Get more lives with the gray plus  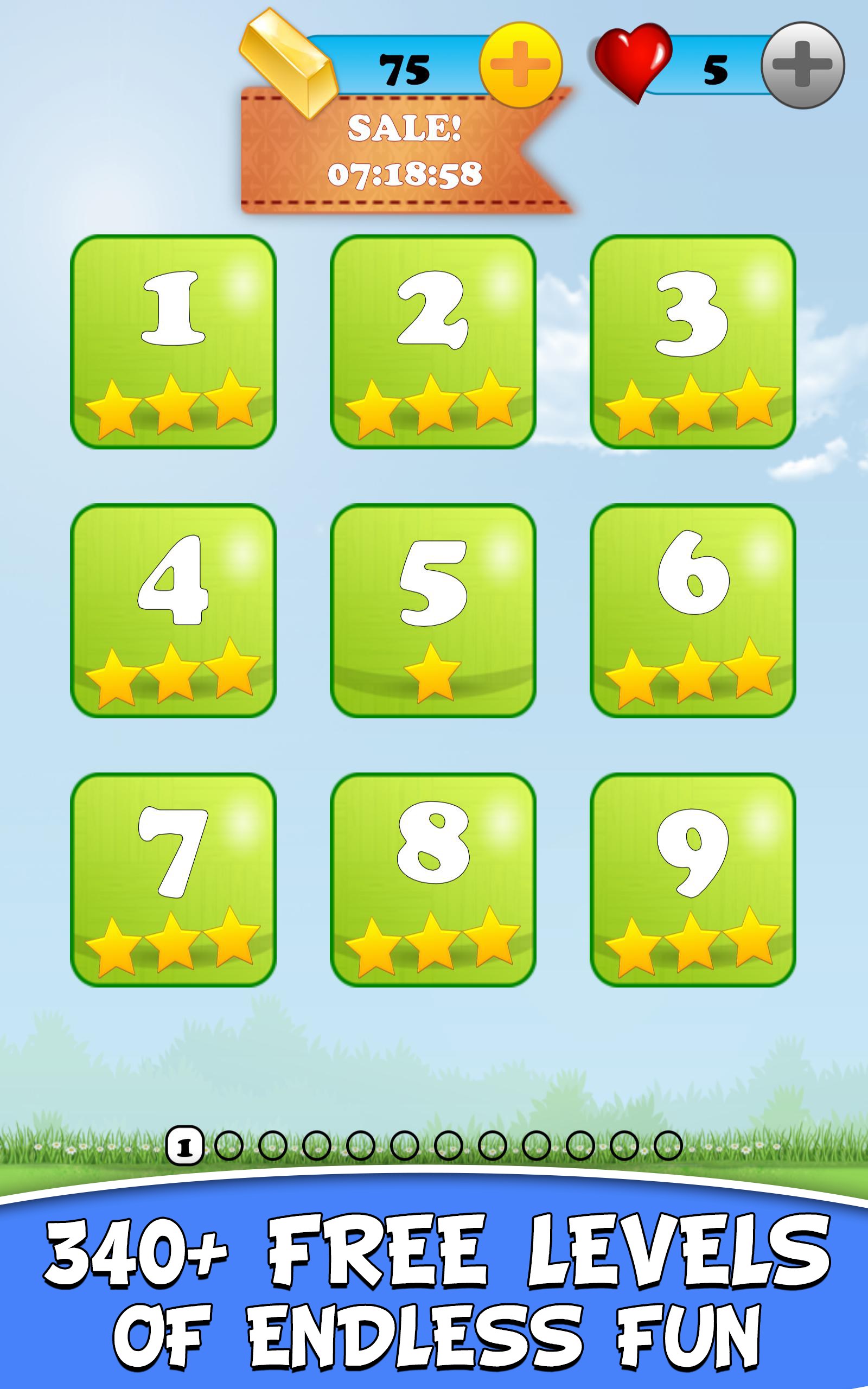coord(802,65)
